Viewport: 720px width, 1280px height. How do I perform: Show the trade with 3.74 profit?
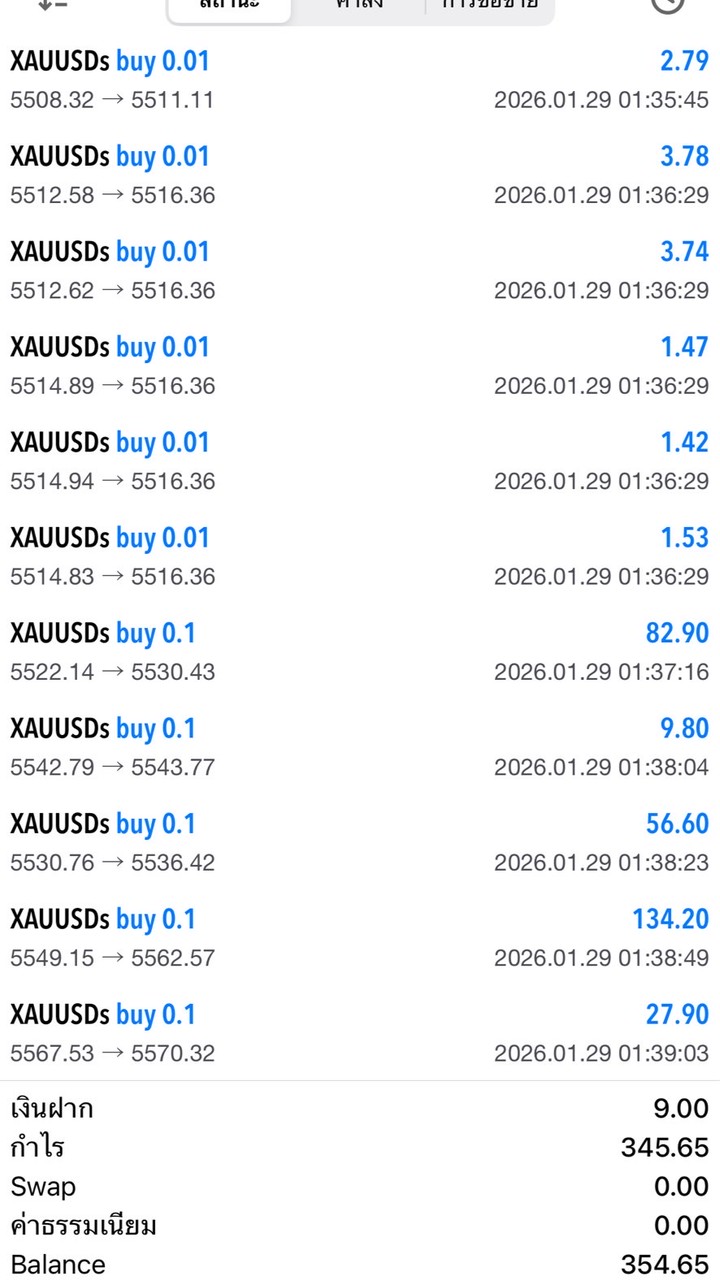tap(360, 270)
